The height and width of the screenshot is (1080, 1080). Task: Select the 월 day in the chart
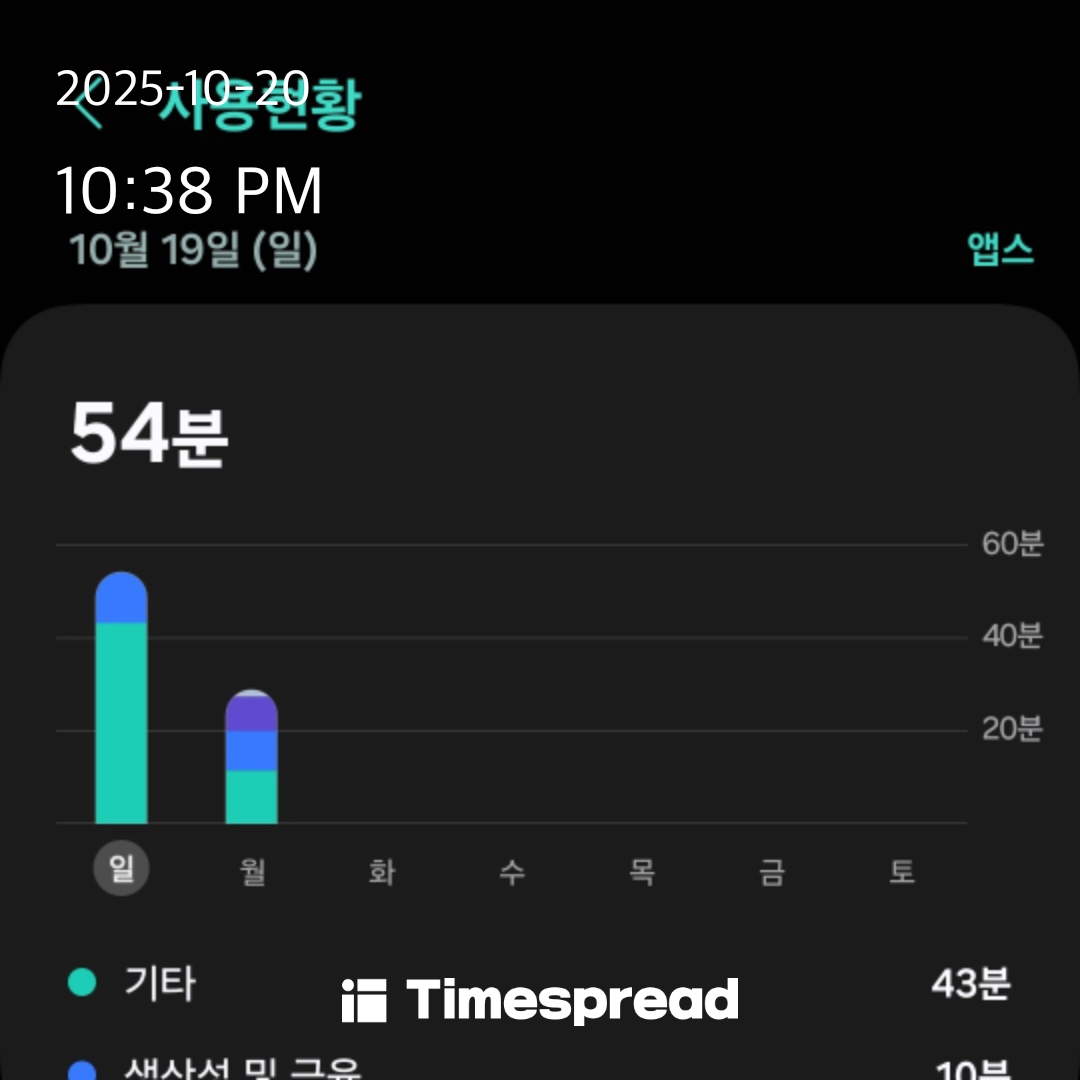point(252,870)
